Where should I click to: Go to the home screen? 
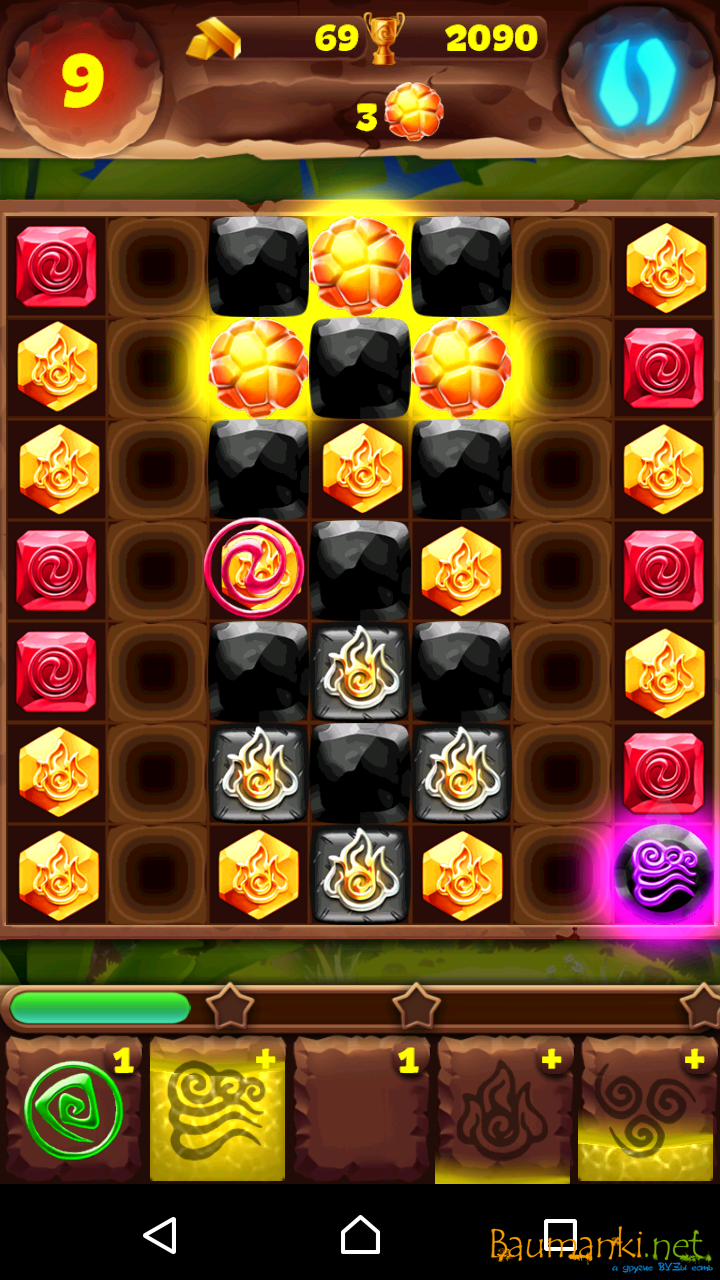[x=360, y=1235]
